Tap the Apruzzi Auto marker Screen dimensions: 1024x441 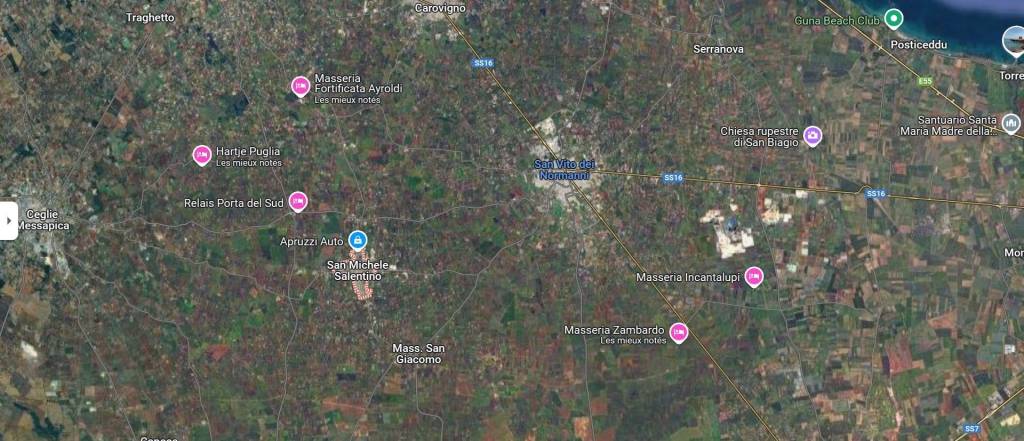(x=358, y=240)
